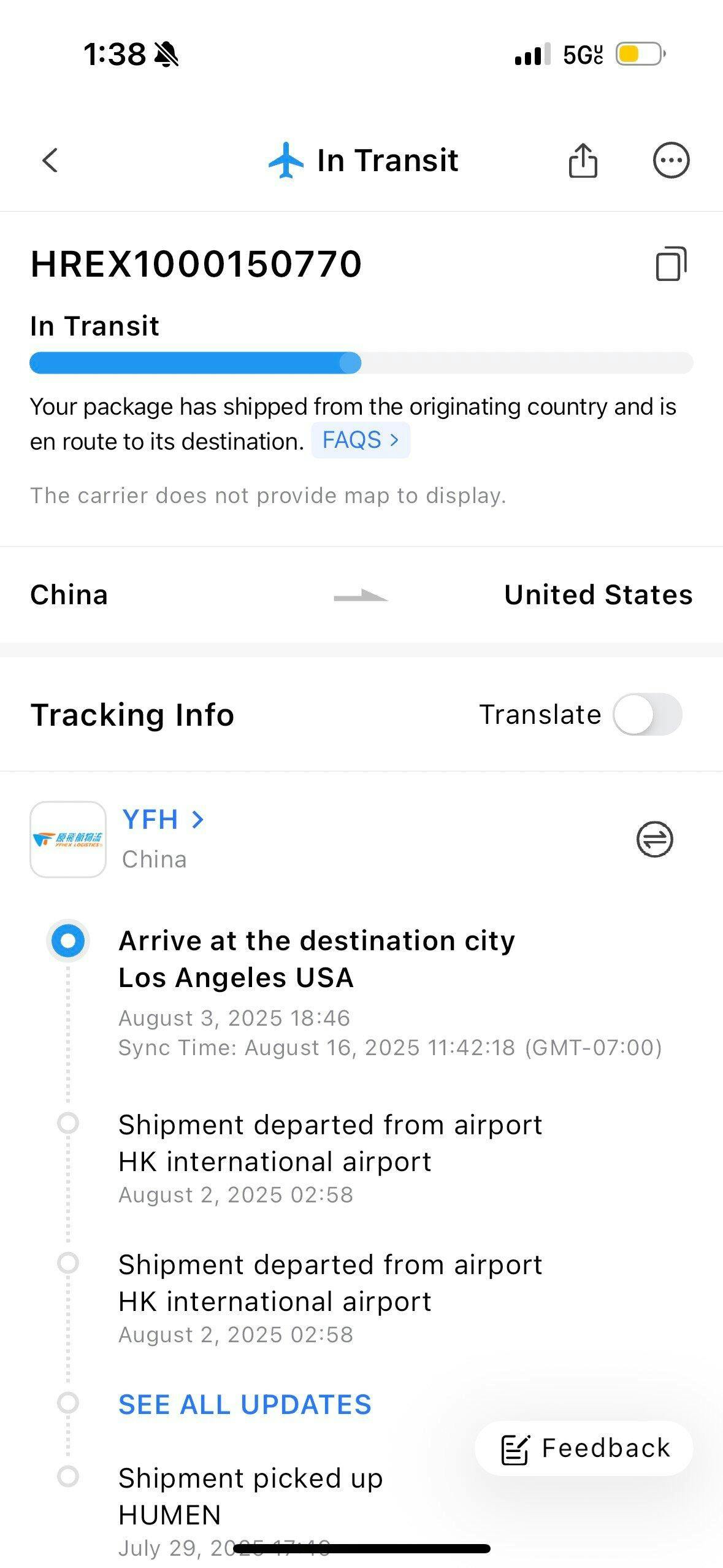Go back using the back arrow
This screenshot has width=723, height=1568.
(50, 161)
